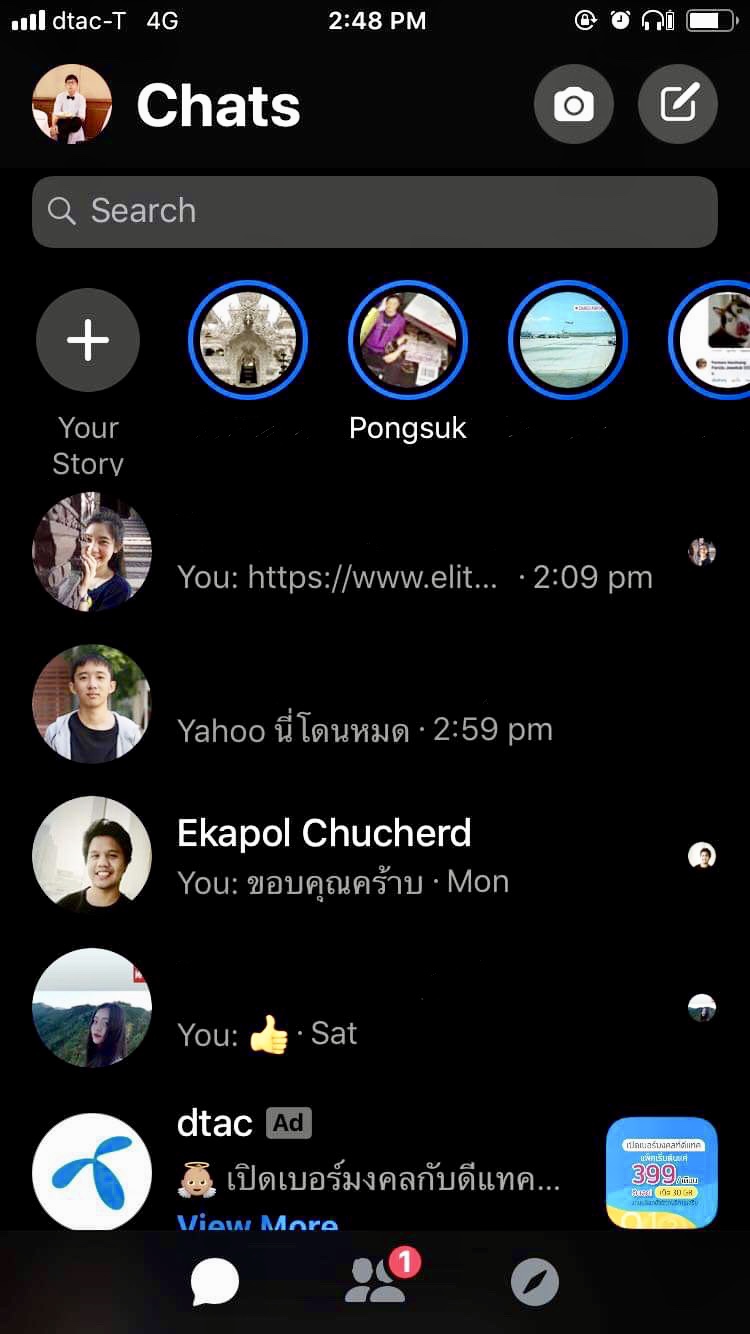Image resolution: width=750 pixels, height=1334 pixels.
Task: Switch to the People tab
Action: point(377,1281)
